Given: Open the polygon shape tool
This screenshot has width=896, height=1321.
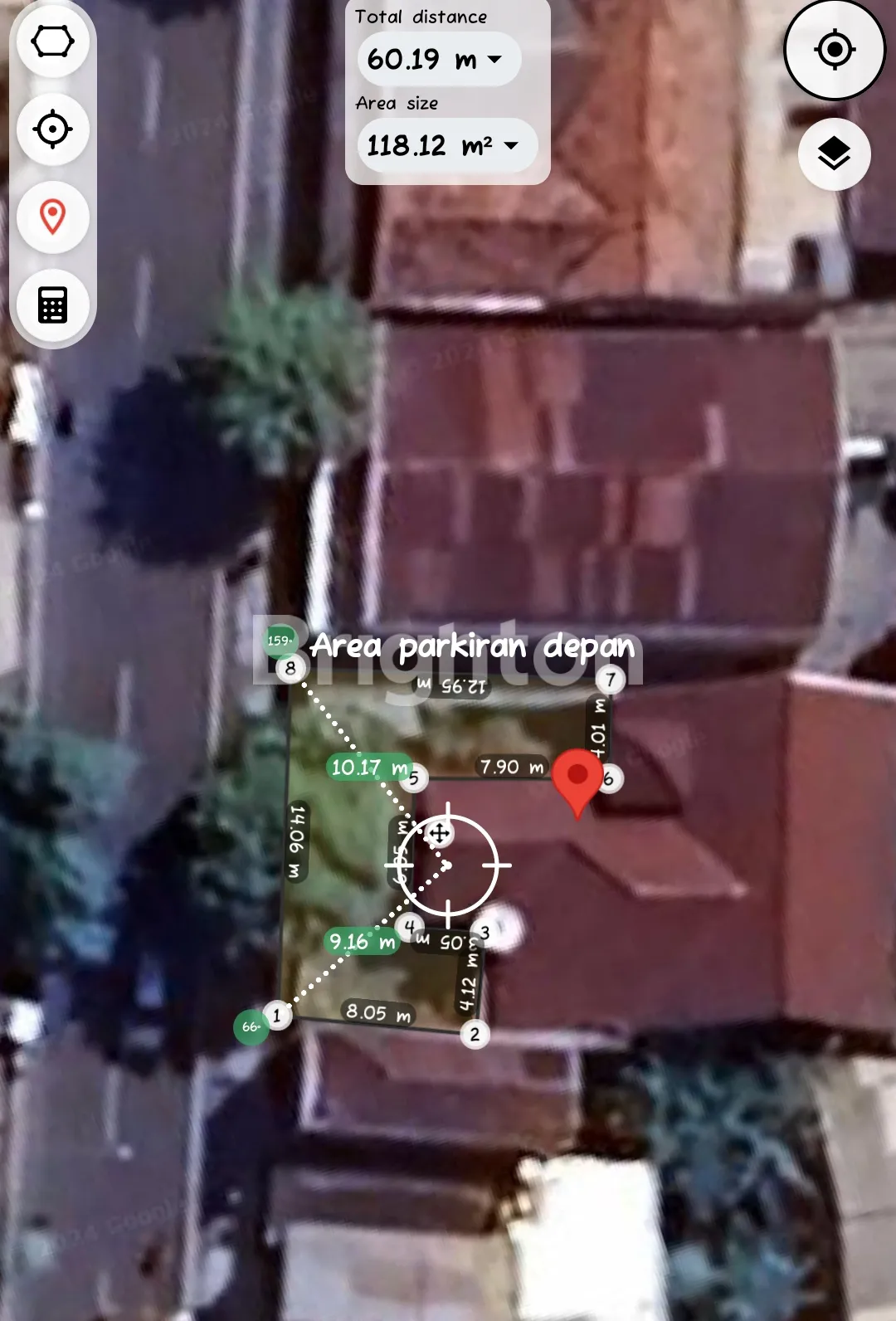Looking at the screenshot, I should coord(52,41).
